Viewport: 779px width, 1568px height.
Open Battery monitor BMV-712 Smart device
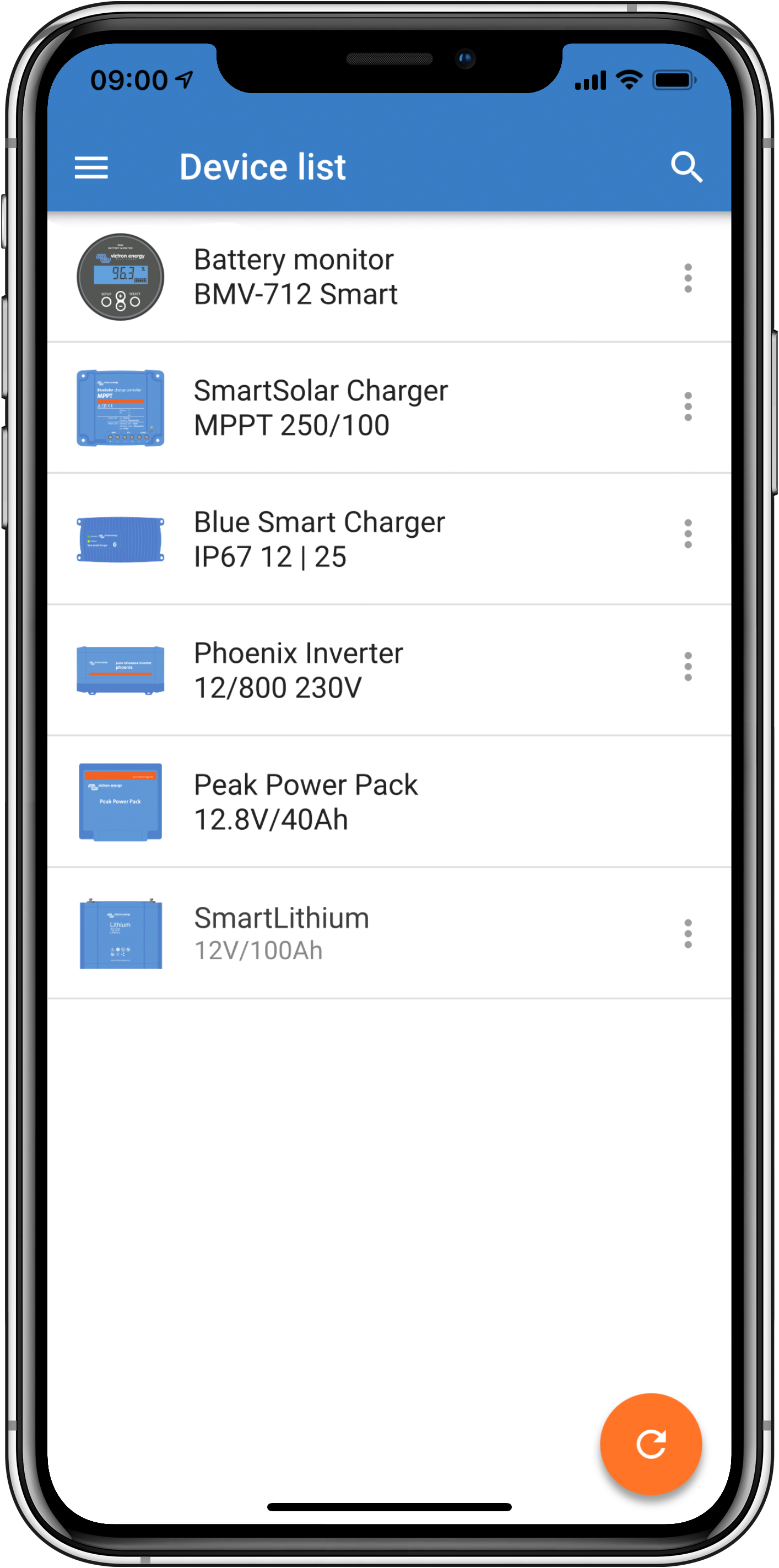click(x=295, y=277)
